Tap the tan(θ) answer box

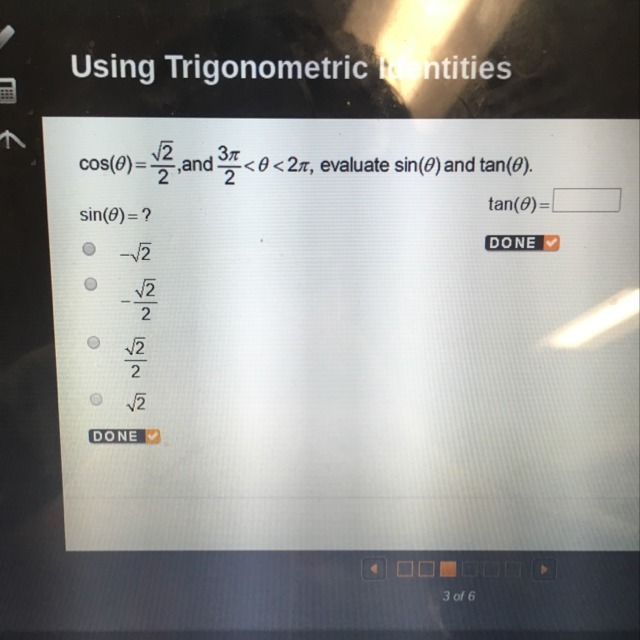pyautogui.click(x=587, y=202)
